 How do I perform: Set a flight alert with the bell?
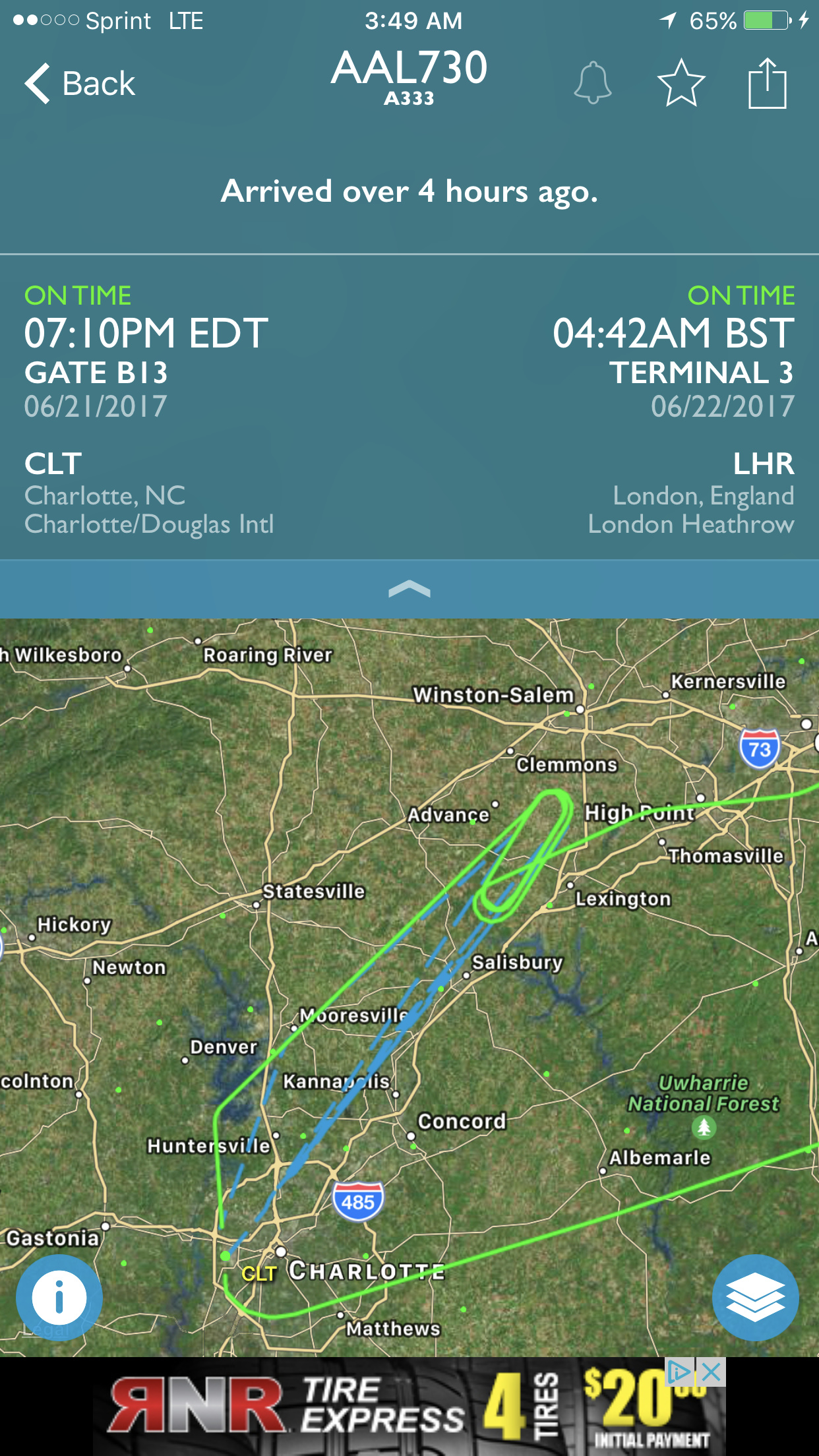point(592,83)
